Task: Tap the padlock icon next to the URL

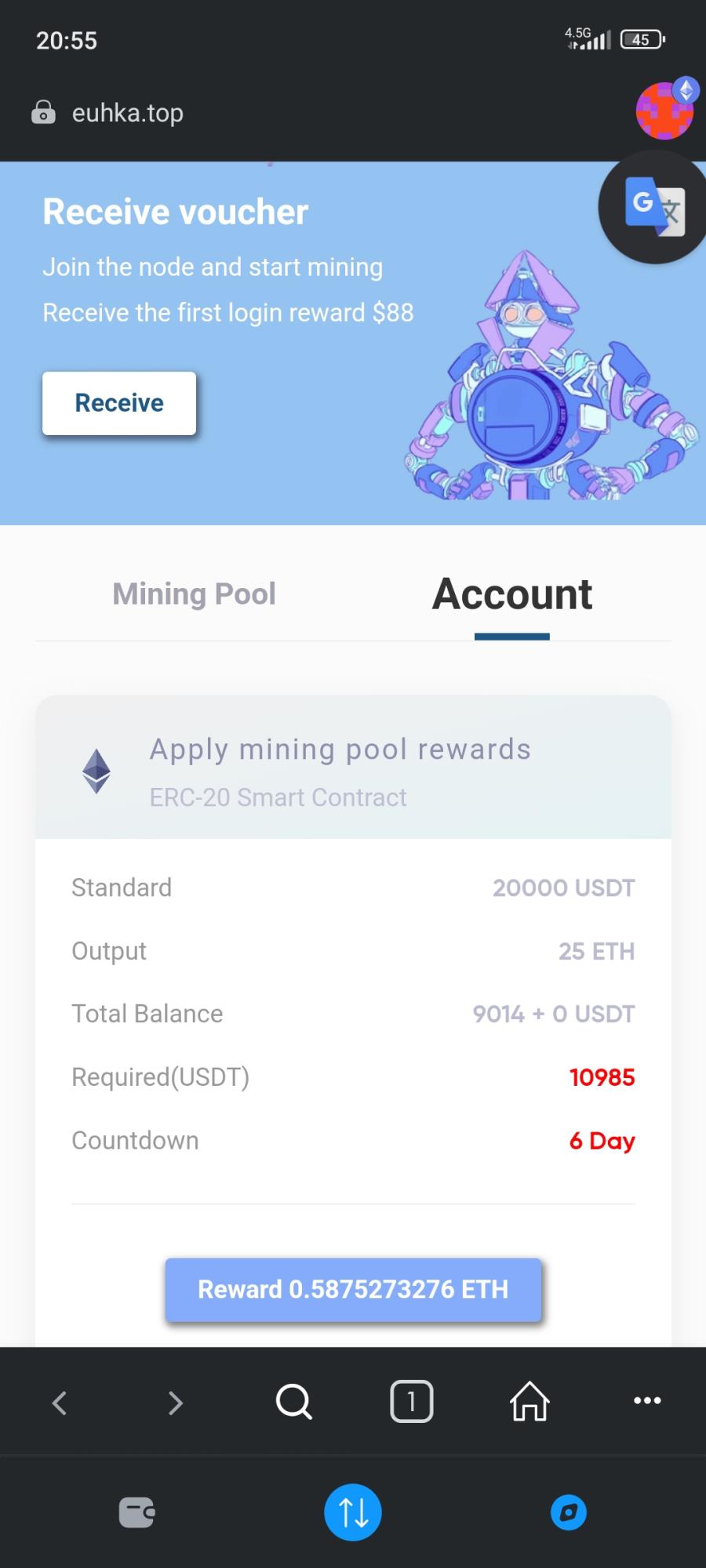Action: click(43, 112)
